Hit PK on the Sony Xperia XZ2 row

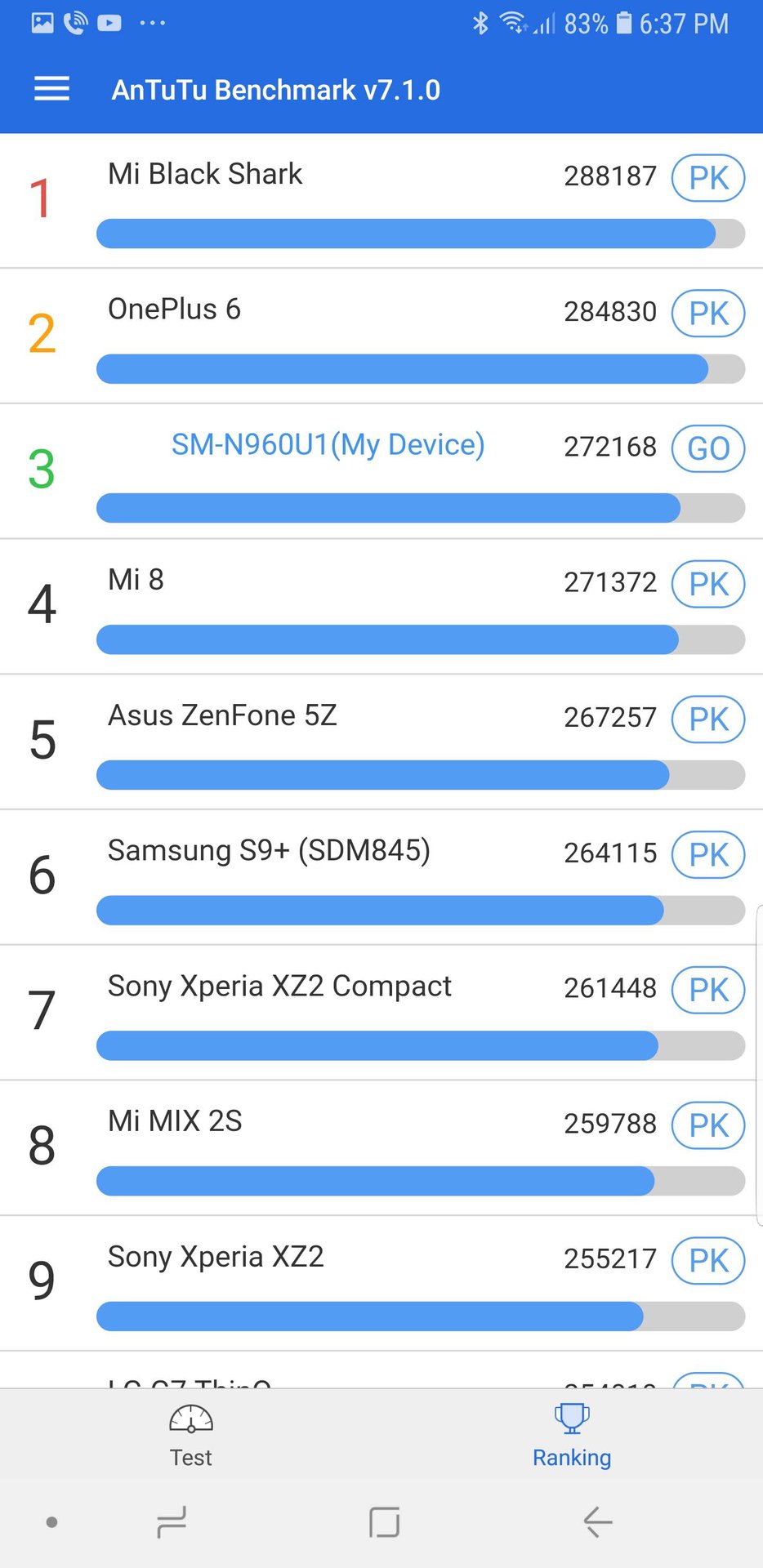click(x=707, y=1261)
